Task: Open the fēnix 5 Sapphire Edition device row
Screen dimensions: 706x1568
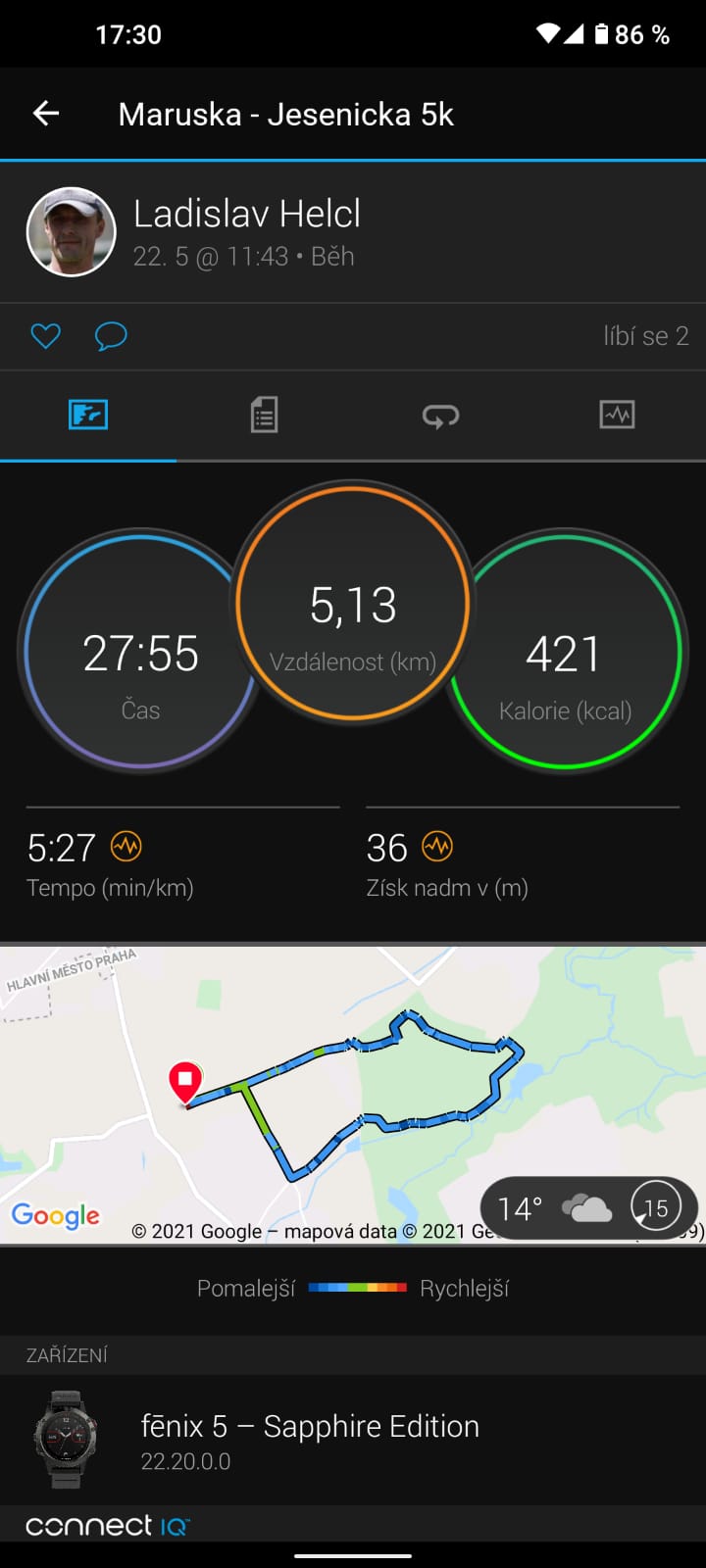Action: point(353,1440)
